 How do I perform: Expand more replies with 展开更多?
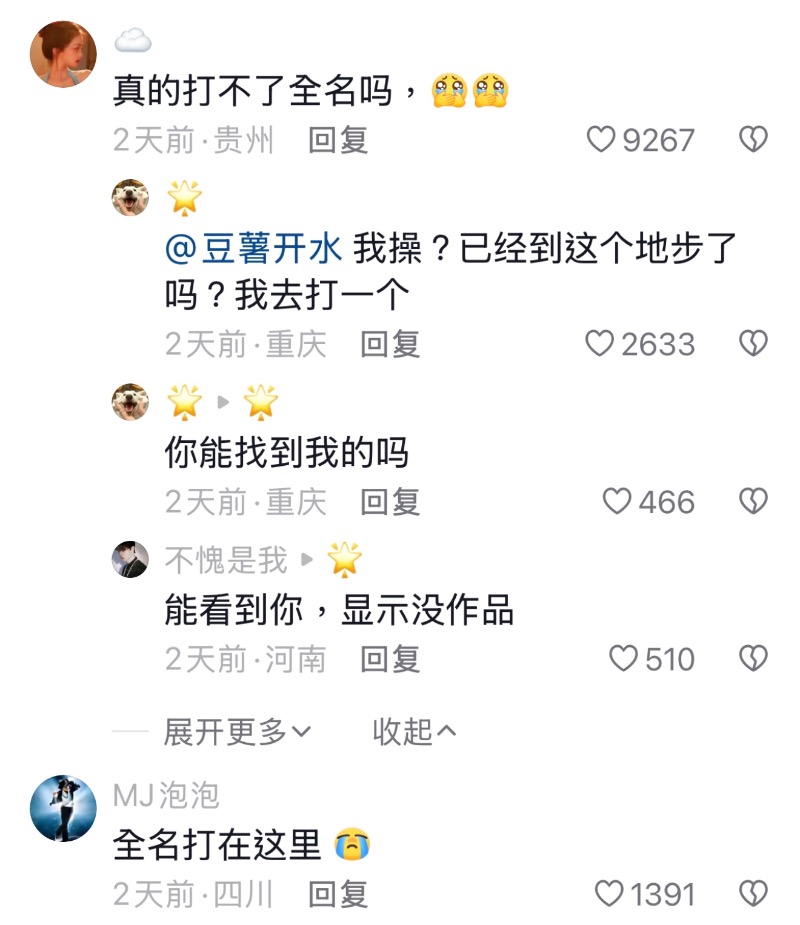click(237, 732)
